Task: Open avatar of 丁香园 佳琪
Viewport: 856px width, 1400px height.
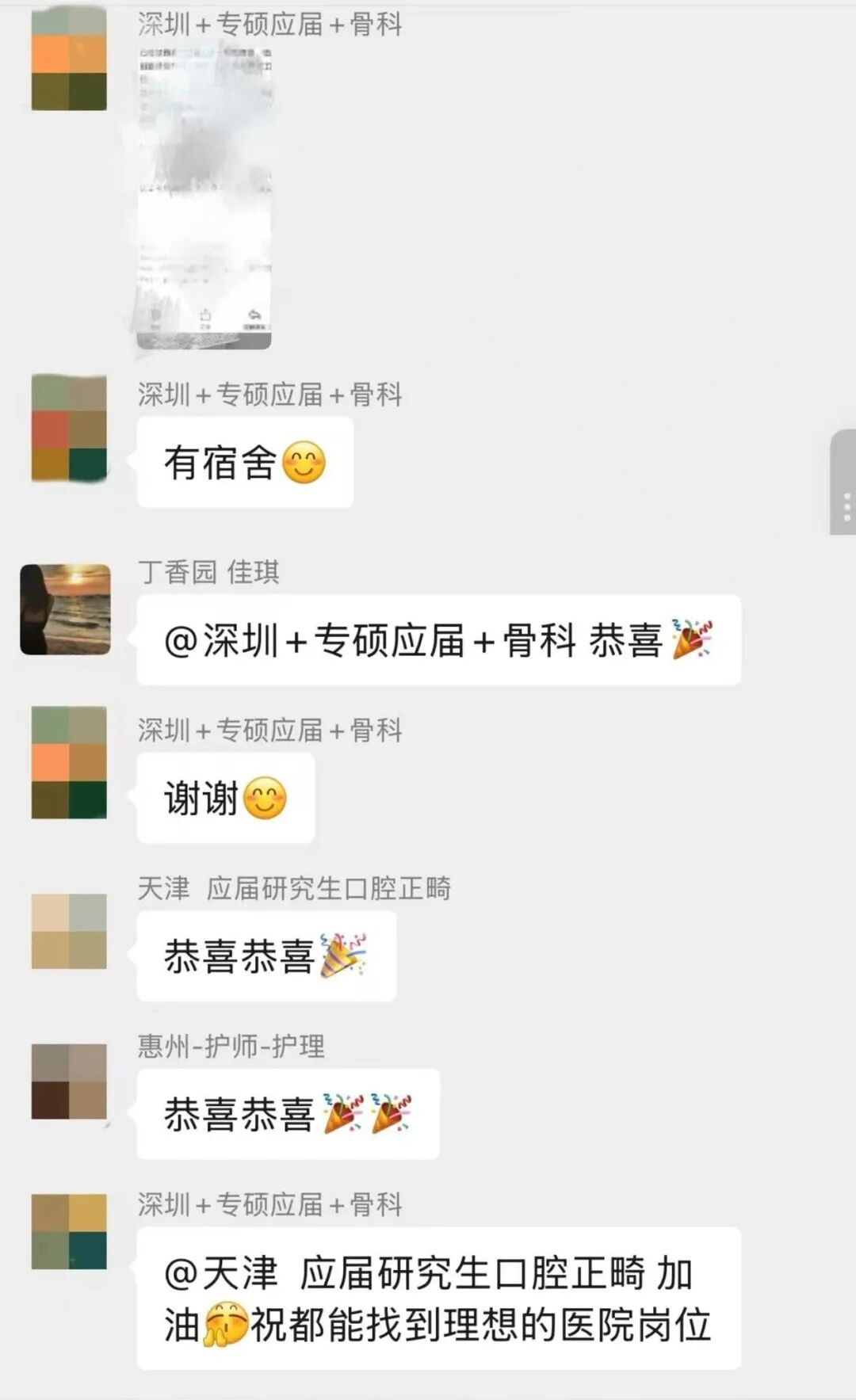Action: click(66, 609)
